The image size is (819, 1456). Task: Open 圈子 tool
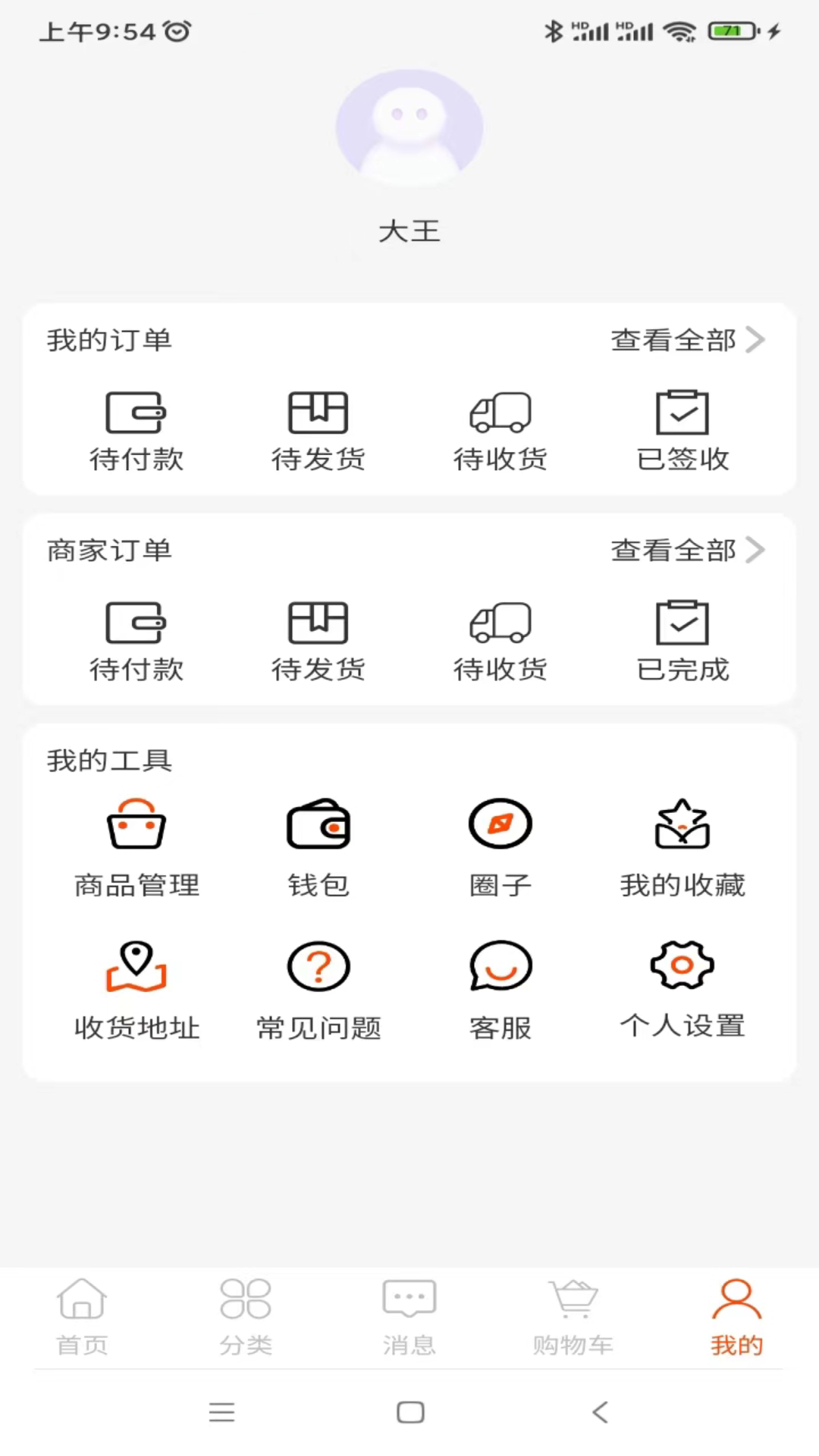pyautogui.click(x=500, y=849)
